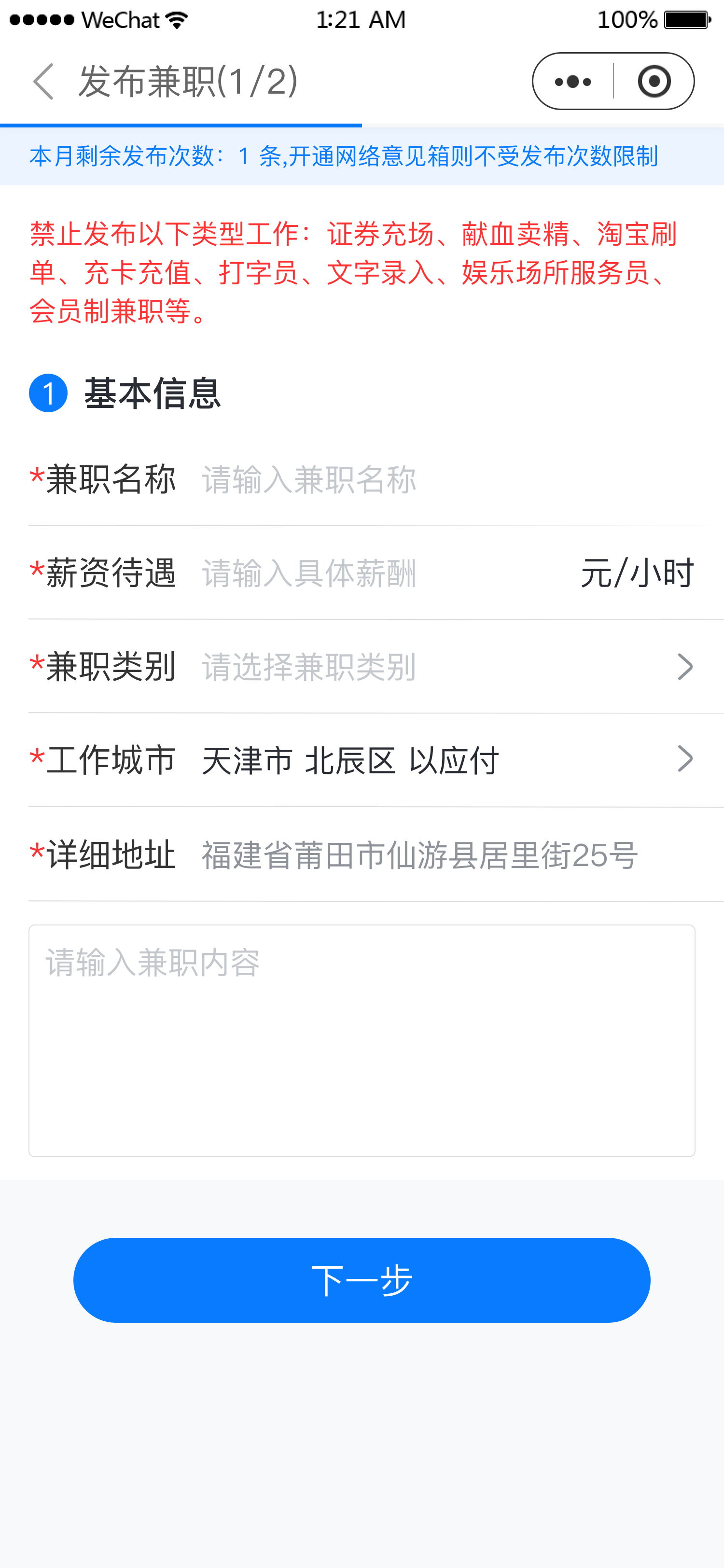Screen dimensions: 724x1568
Task: Focus the 兼职名称 input field
Action: point(426,480)
